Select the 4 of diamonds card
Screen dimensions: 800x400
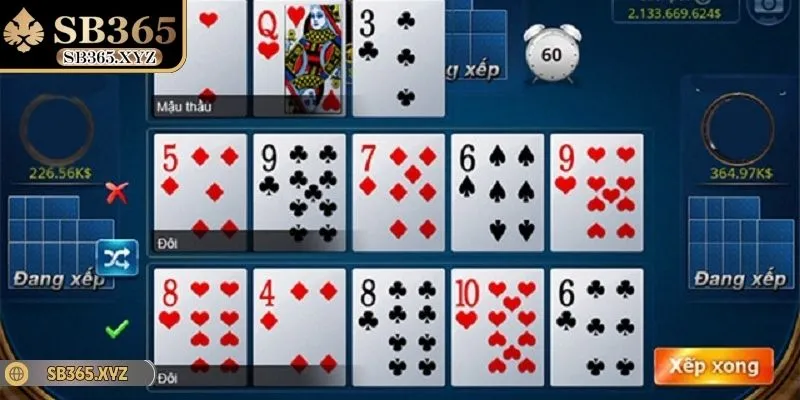(x=299, y=327)
